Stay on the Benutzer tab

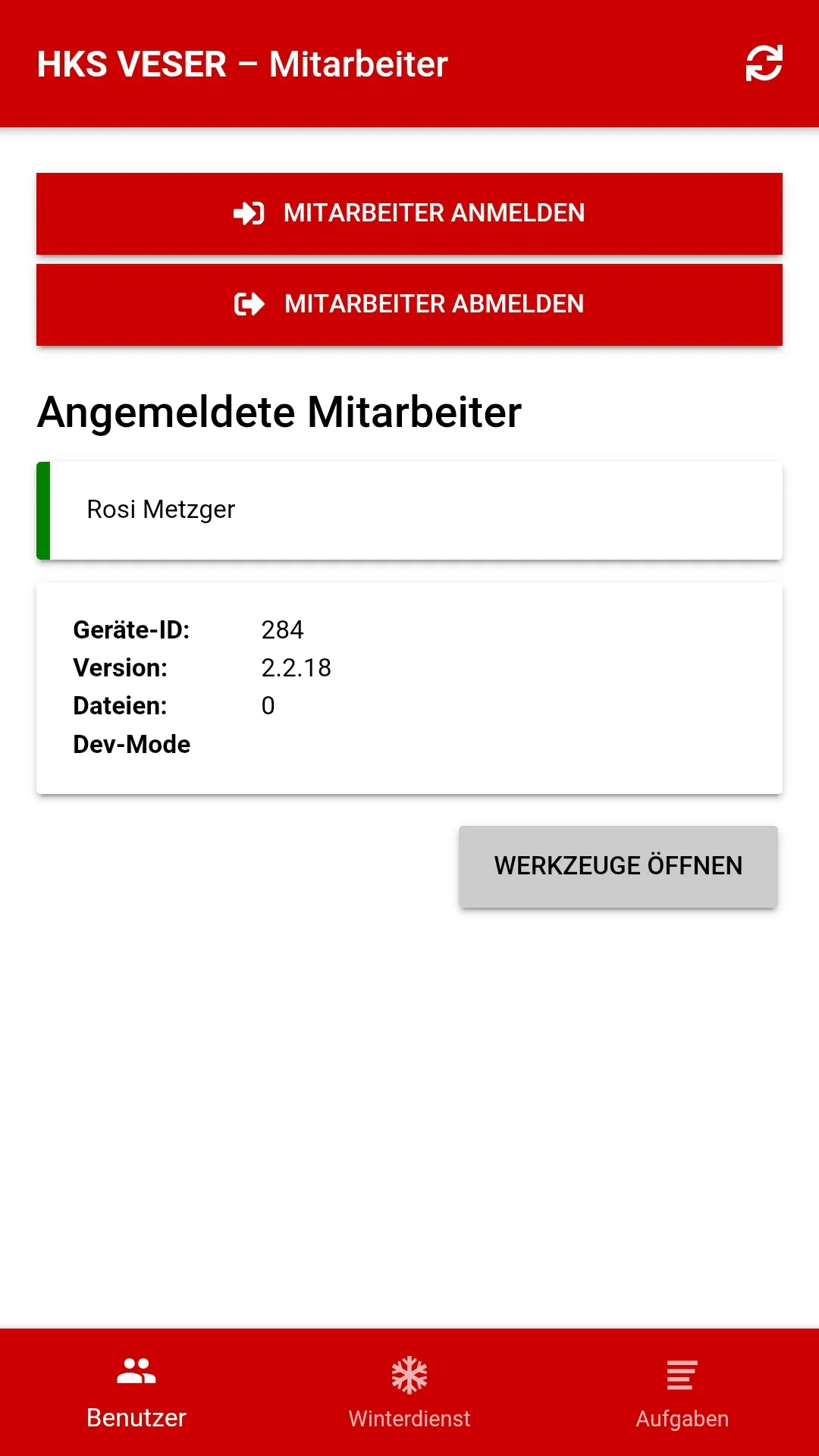pos(136,1395)
